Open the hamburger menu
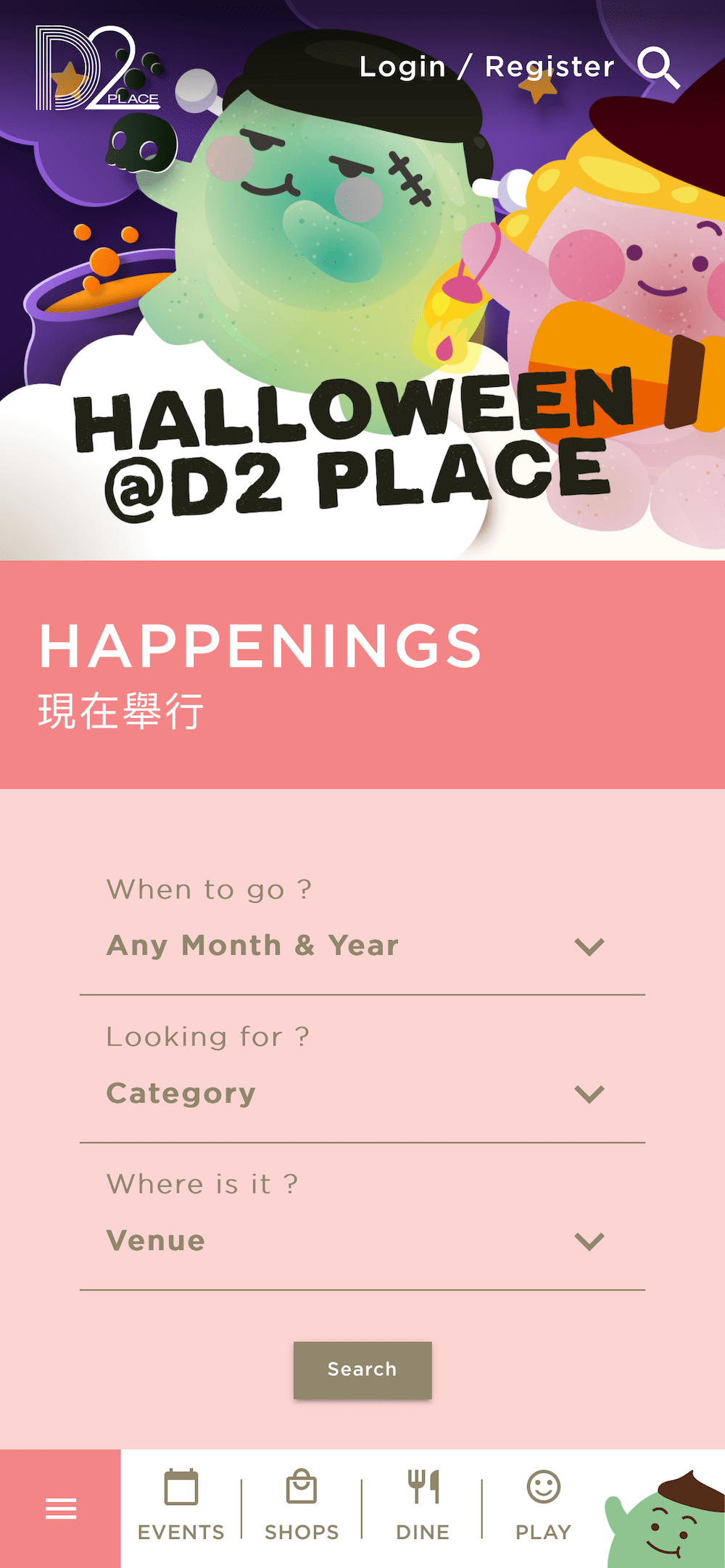The image size is (725, 1568). pyautogui.click(x=60, y=1508)
